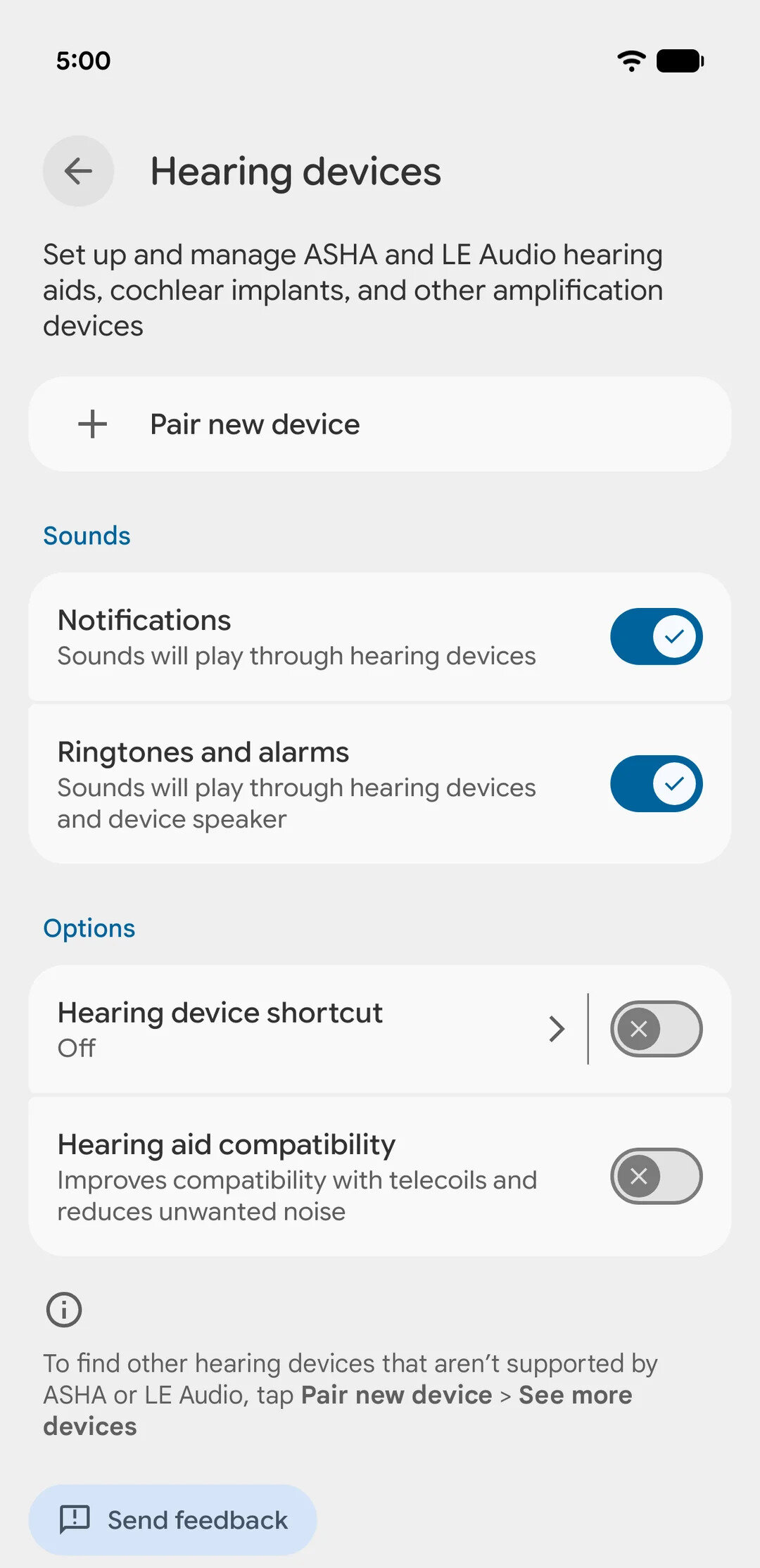Turn off Ringtones and alarms toggle
The height and width of the screenshot is (1568, 760).
tap(656, 783)
